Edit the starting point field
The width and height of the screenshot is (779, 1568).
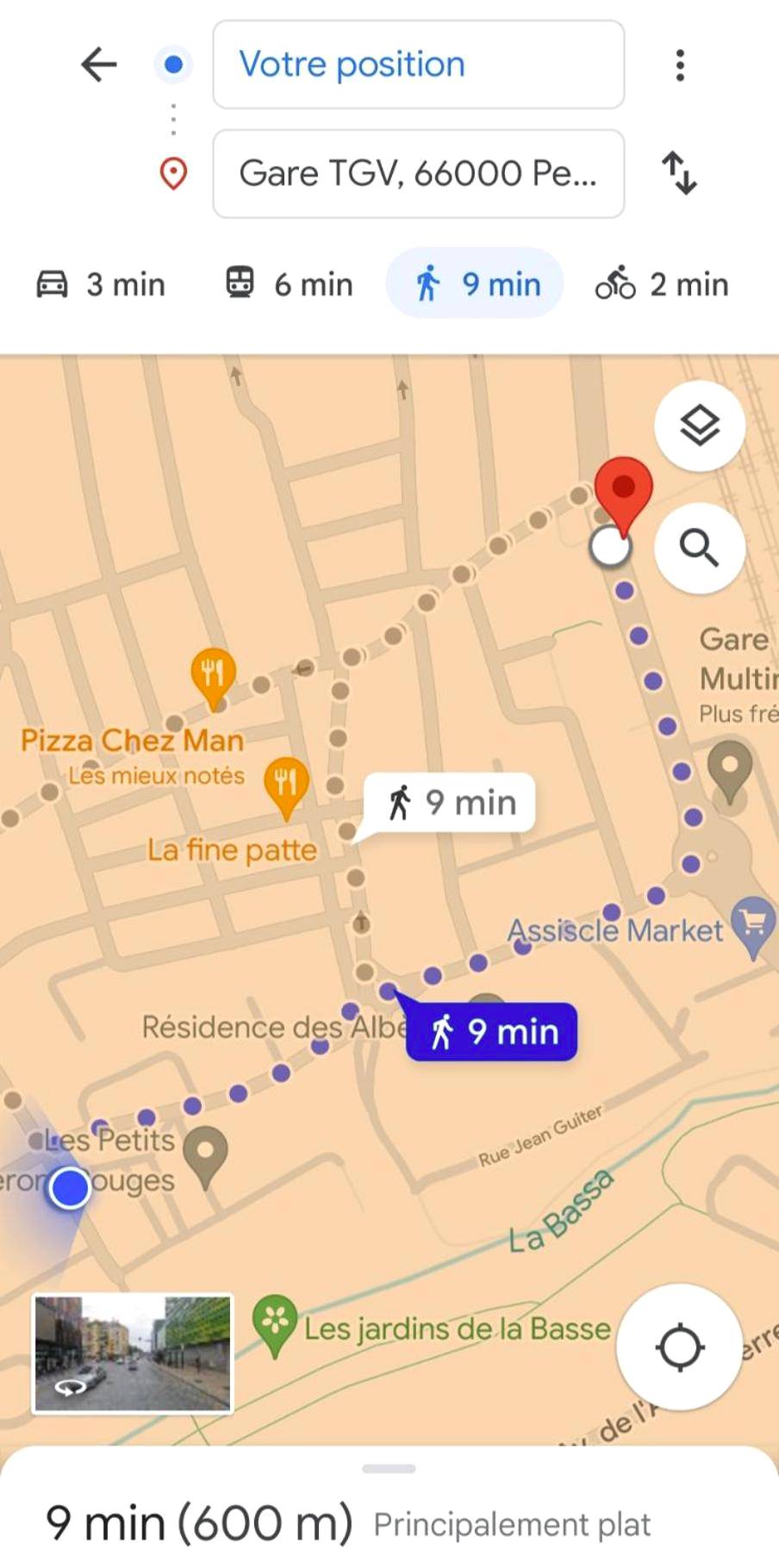click(x=418, y=65)
